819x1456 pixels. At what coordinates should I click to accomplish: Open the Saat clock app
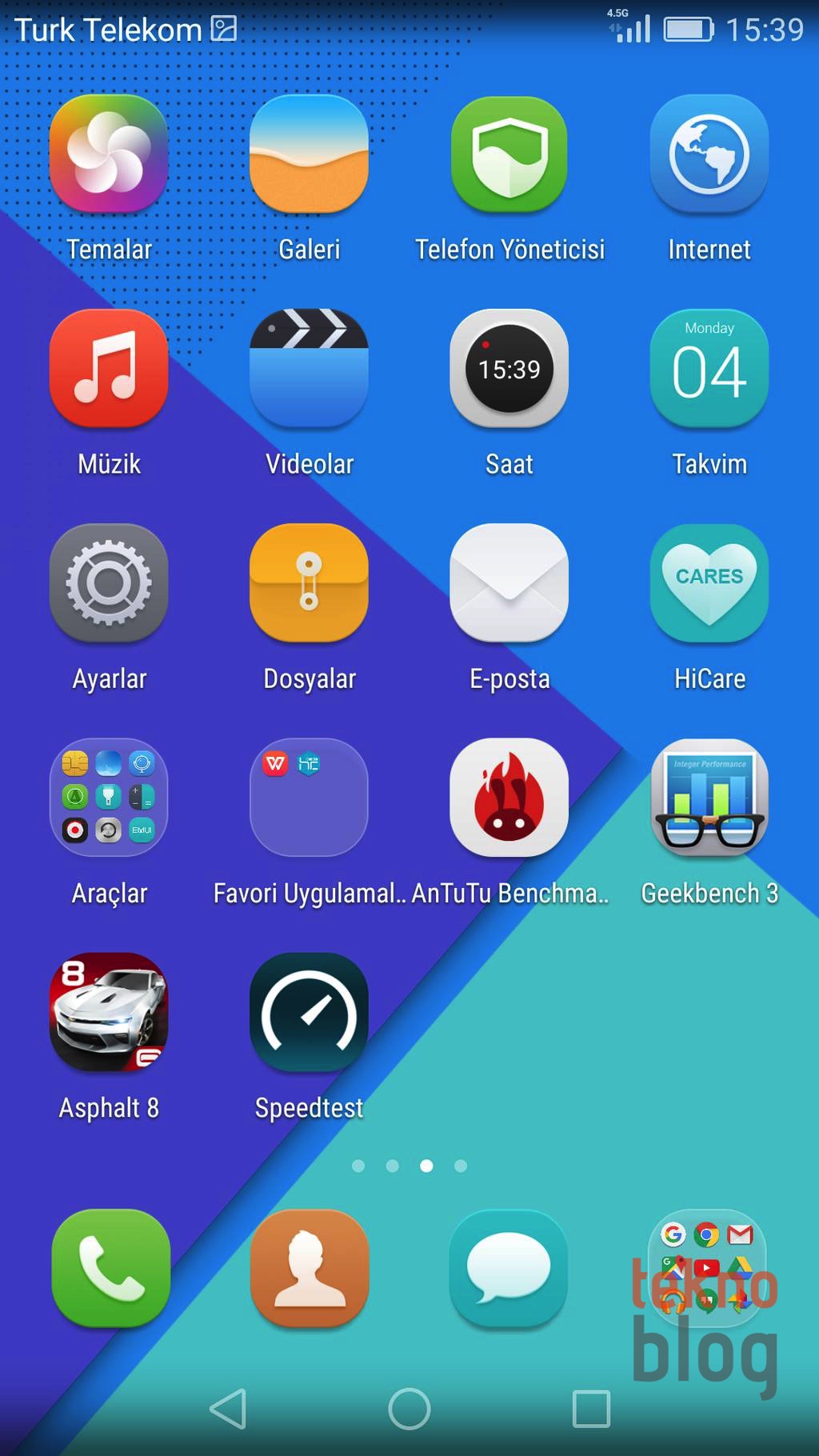tap(509, 369)
